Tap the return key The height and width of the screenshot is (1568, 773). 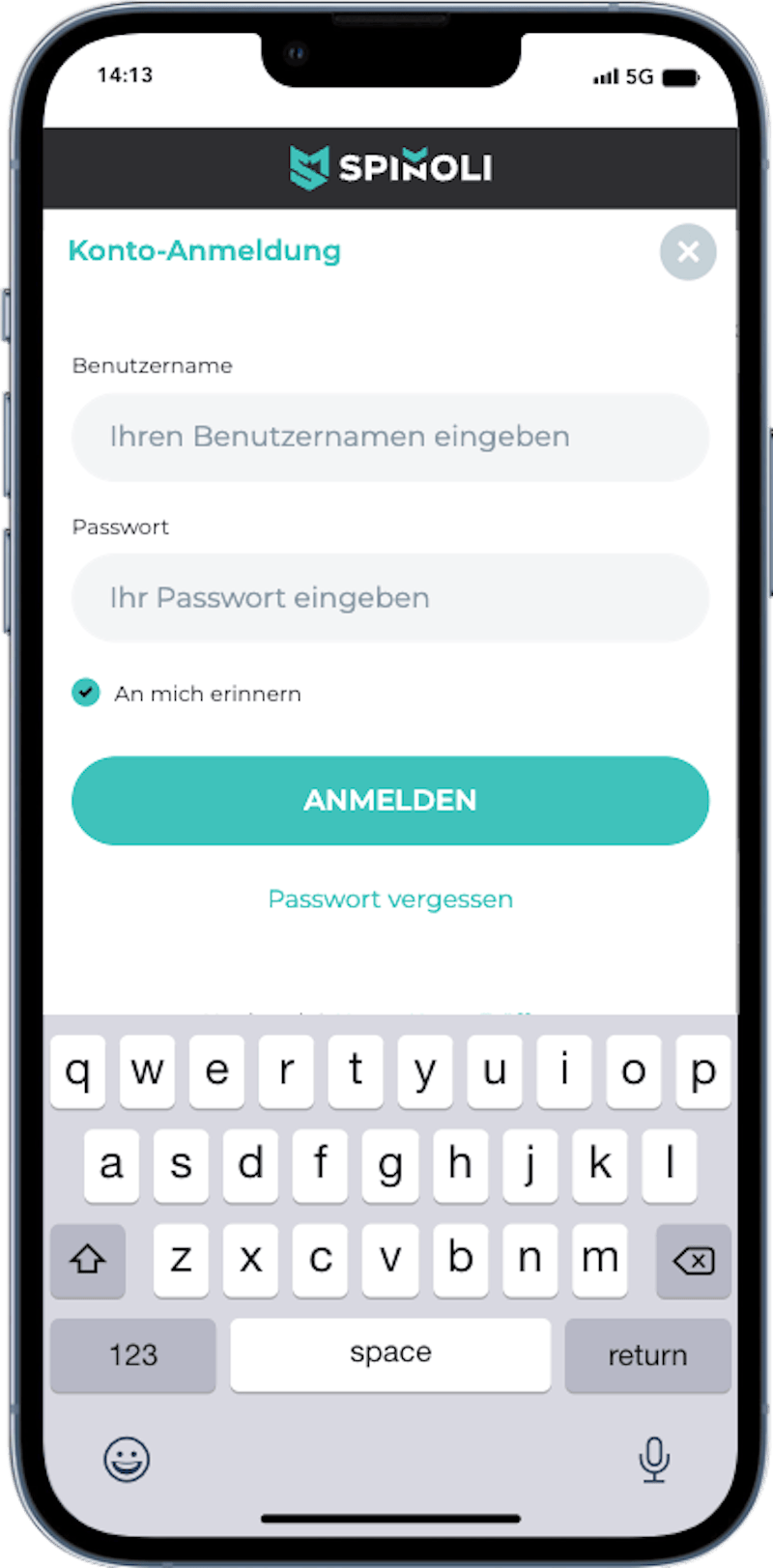click(647, 1354)
